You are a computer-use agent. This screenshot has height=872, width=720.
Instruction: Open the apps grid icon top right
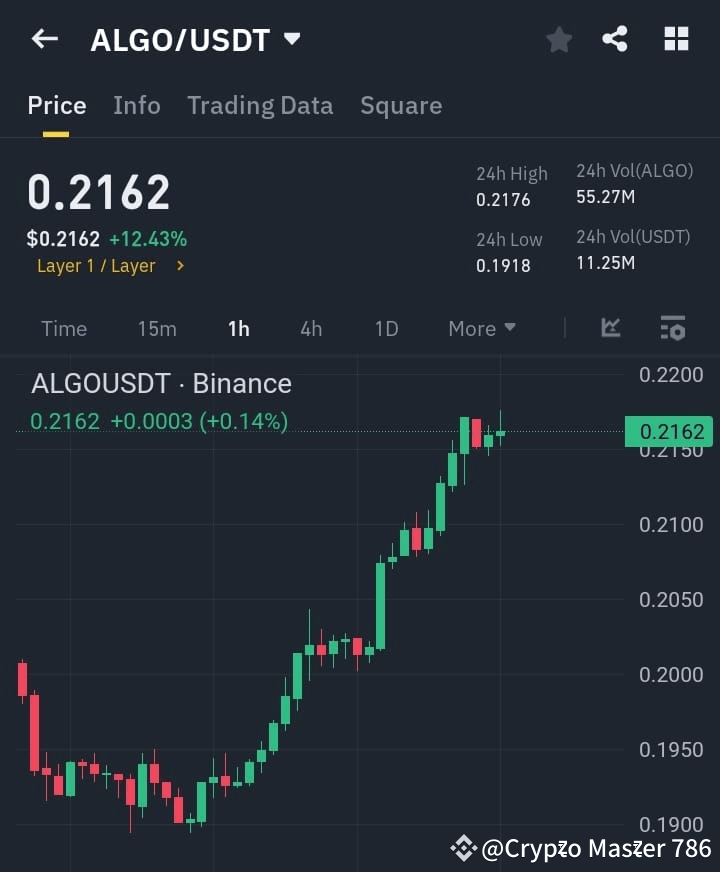click(x=676, y=39)
